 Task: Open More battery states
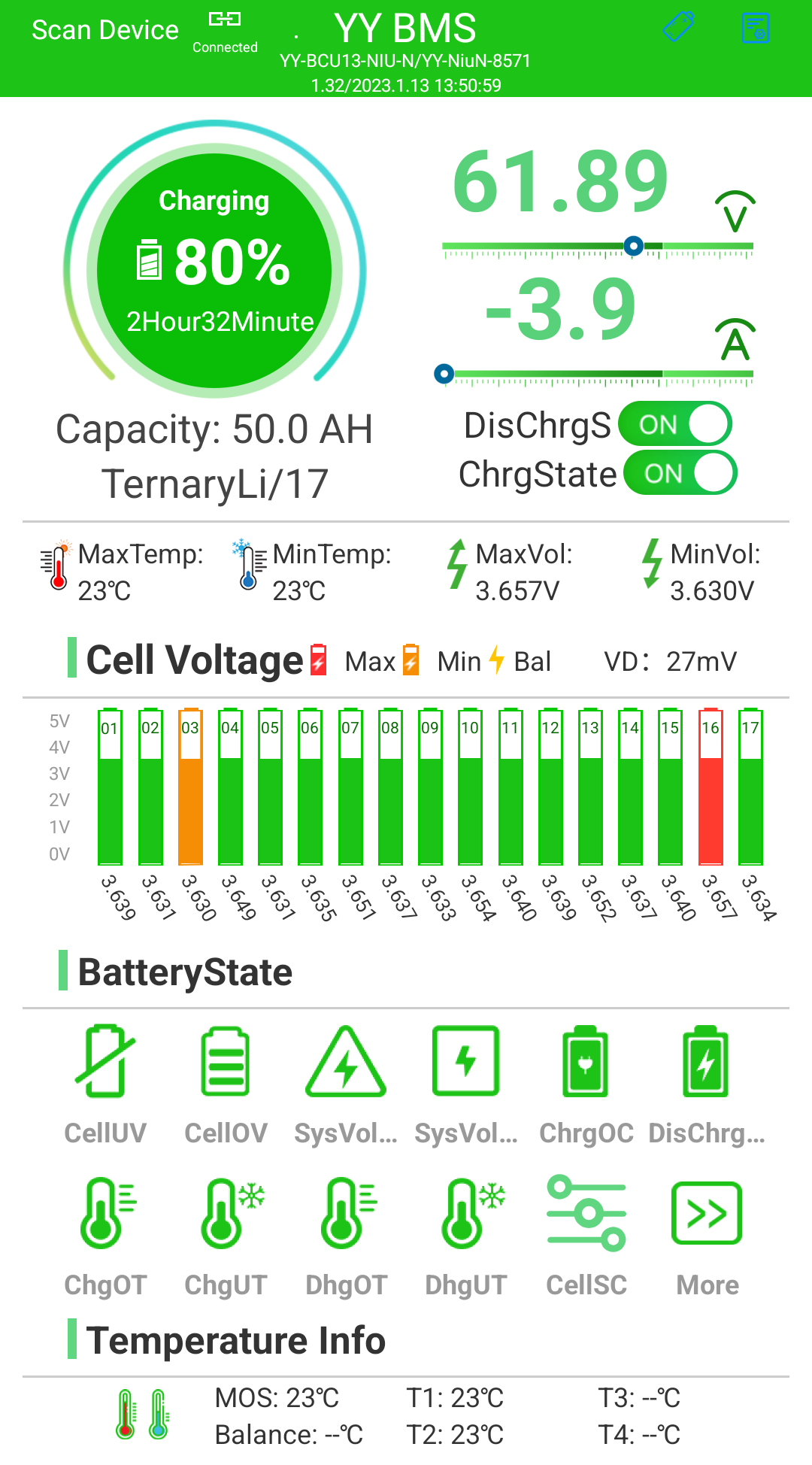[707, 1233]
